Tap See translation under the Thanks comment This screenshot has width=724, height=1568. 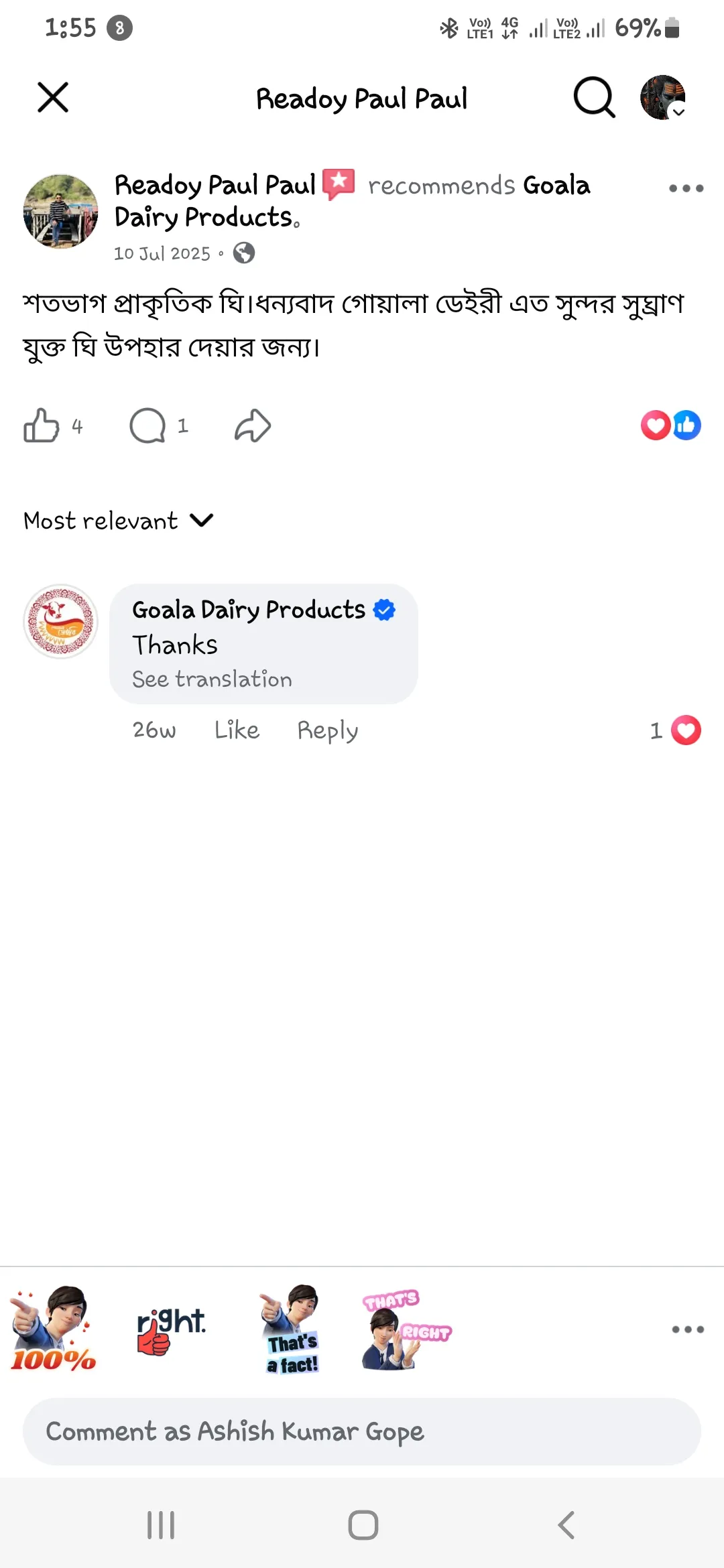[212, 679]
